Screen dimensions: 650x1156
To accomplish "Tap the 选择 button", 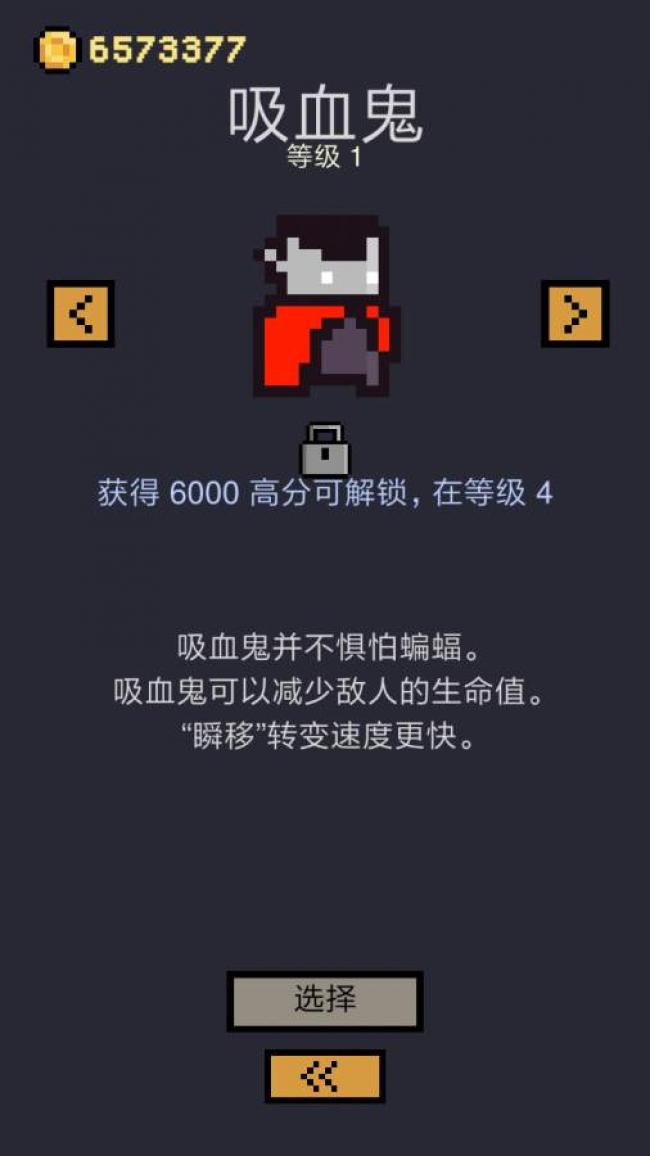I will tap(325, 1001).
